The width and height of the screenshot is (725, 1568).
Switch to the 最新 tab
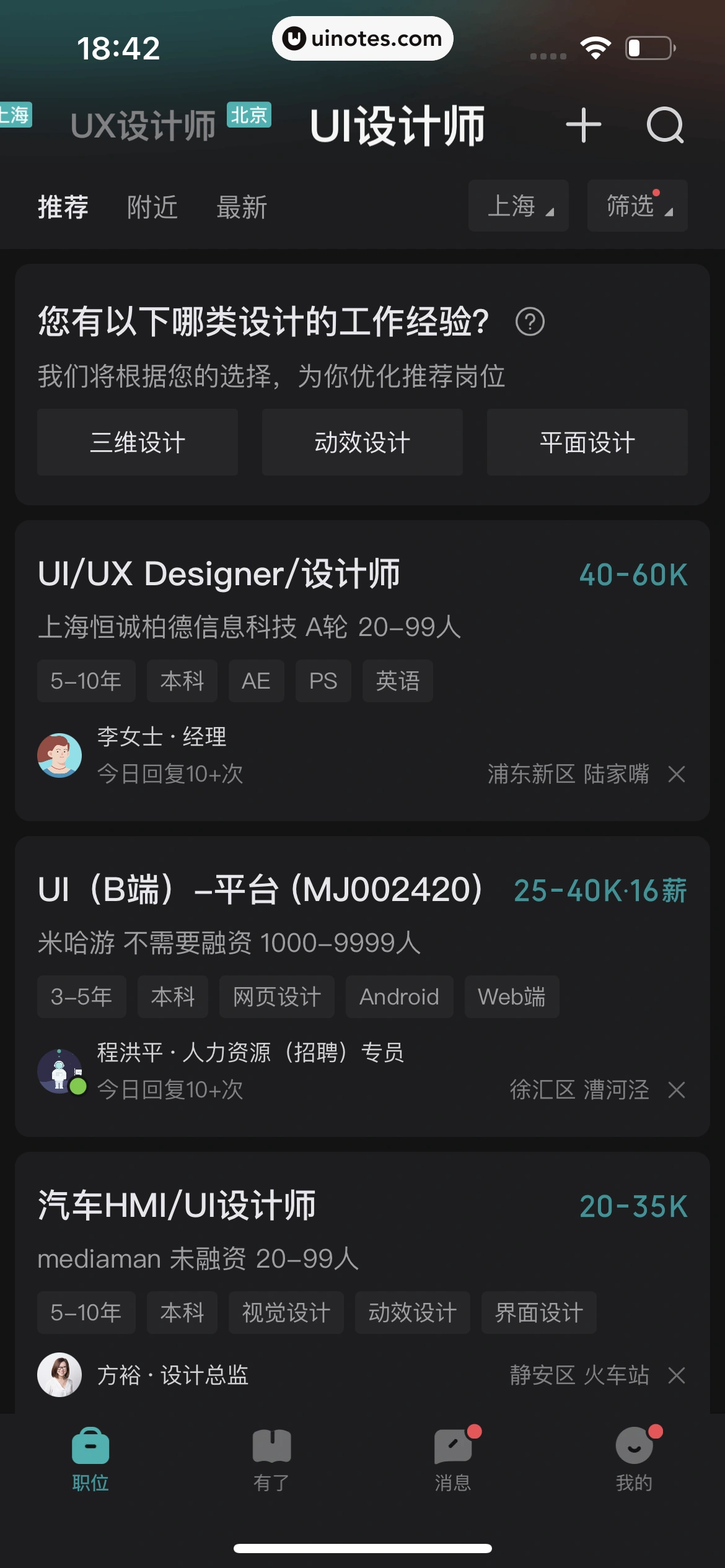tap(242, 207)
